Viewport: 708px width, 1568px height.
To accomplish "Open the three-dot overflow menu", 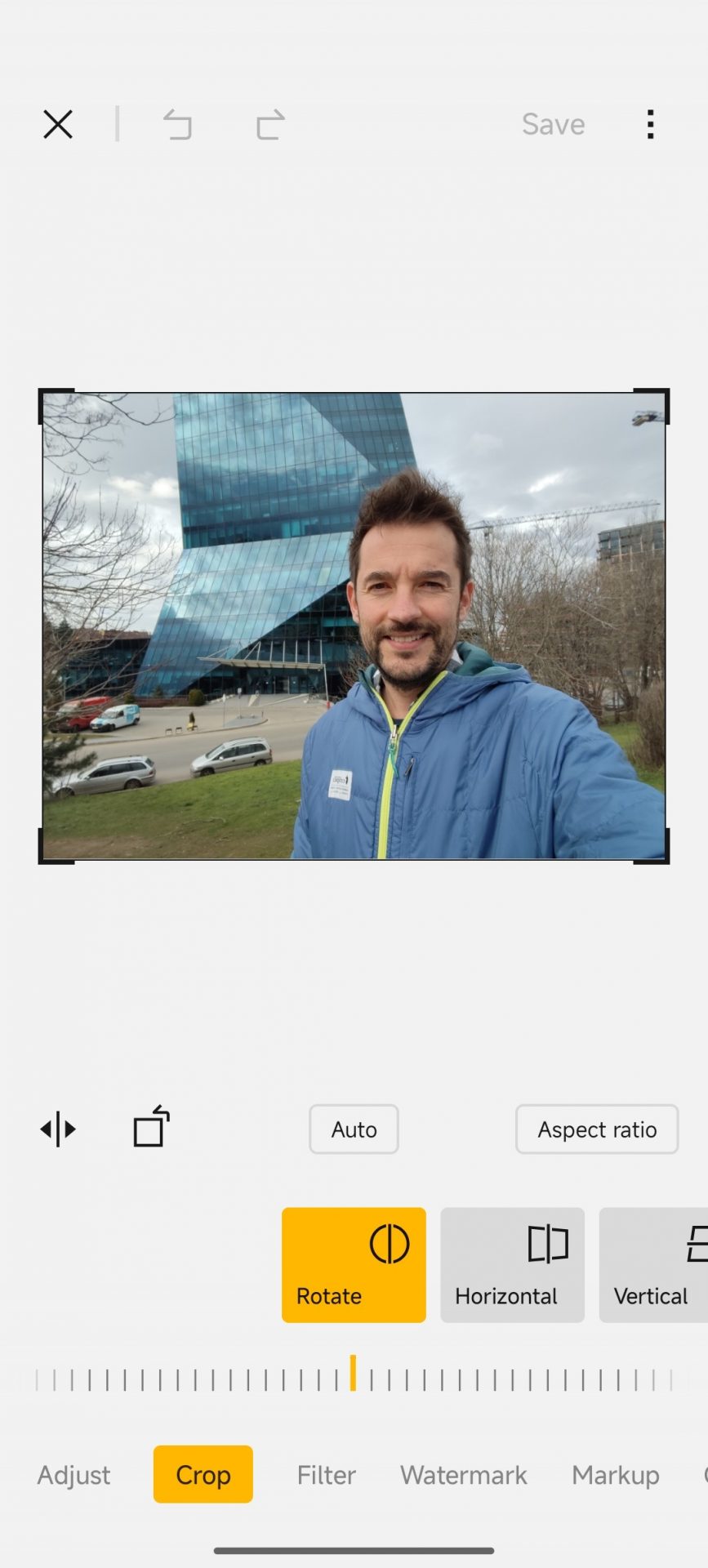I will (x=650, y=125).
